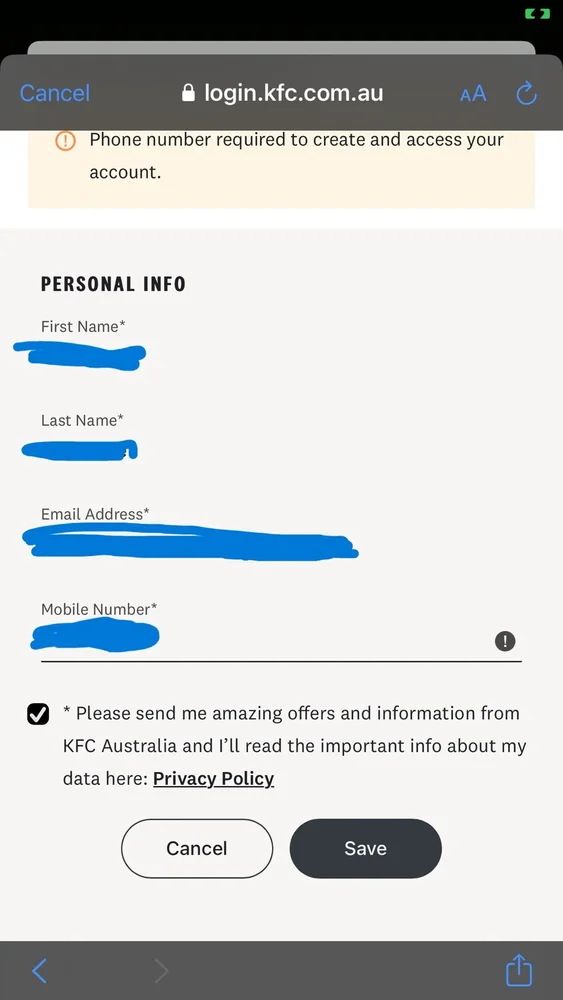Tap Cancel in the browser top bar
The image size is (563, 1000).
tap(55, 93)
